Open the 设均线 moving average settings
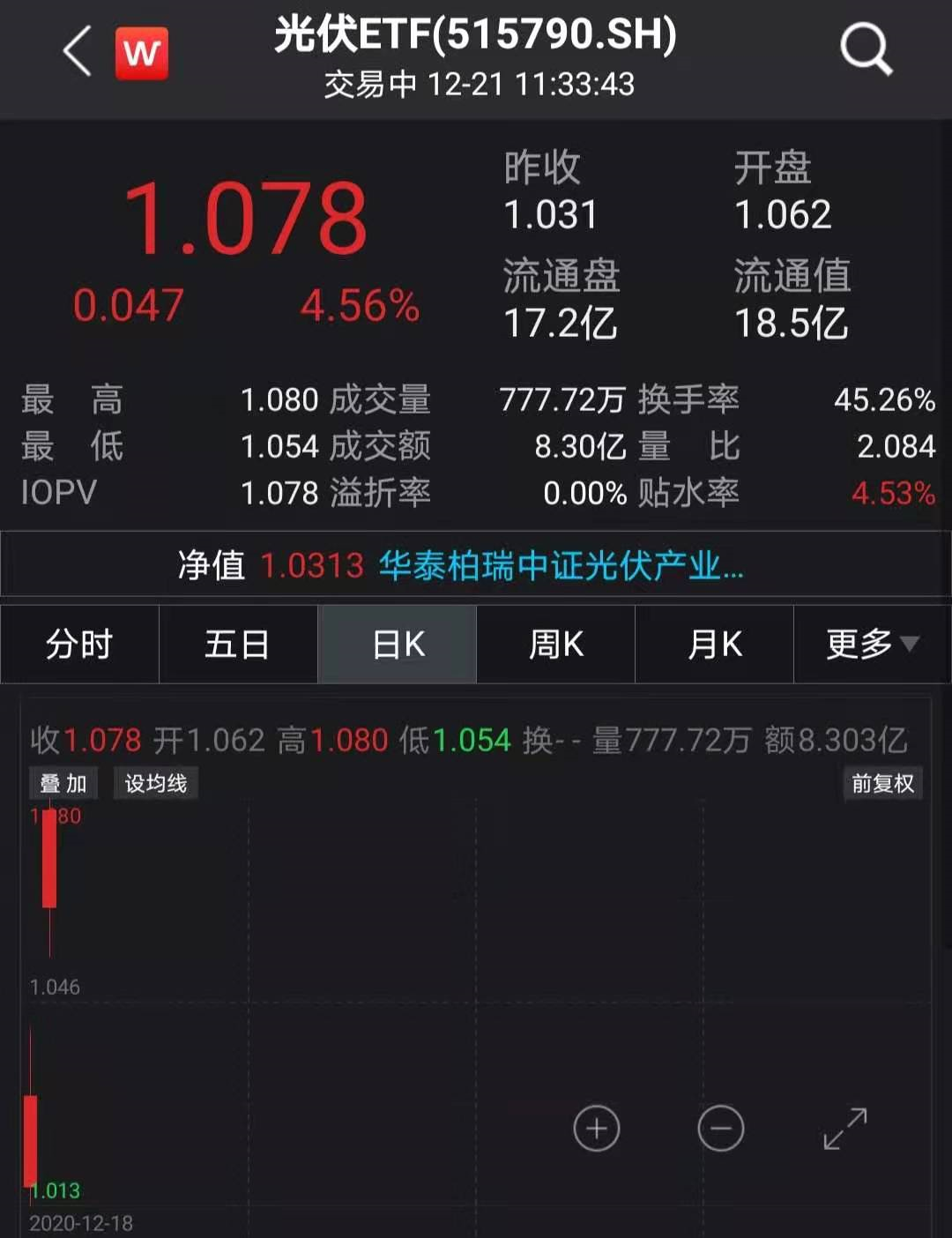 156,783
